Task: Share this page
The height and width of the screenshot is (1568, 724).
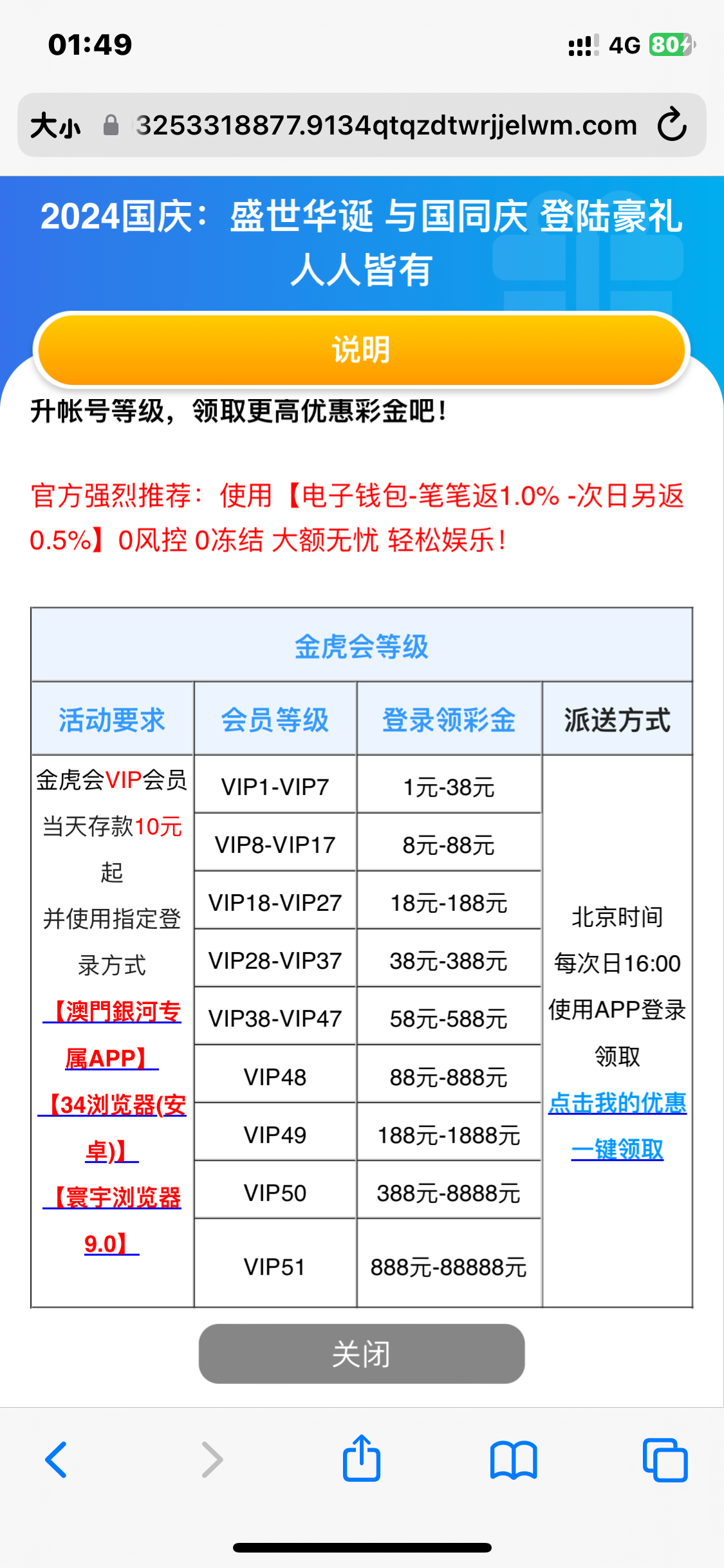Action: (x=362, y=1459)
